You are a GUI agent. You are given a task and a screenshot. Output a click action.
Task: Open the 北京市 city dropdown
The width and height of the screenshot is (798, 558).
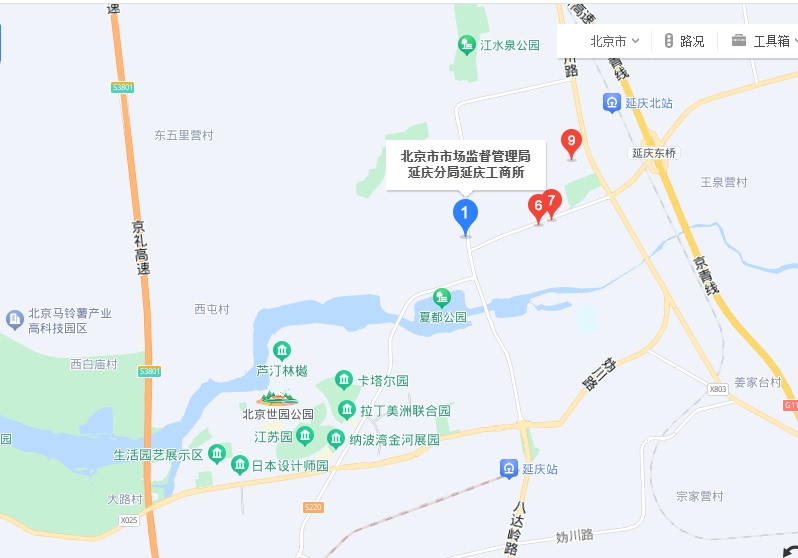614,41
